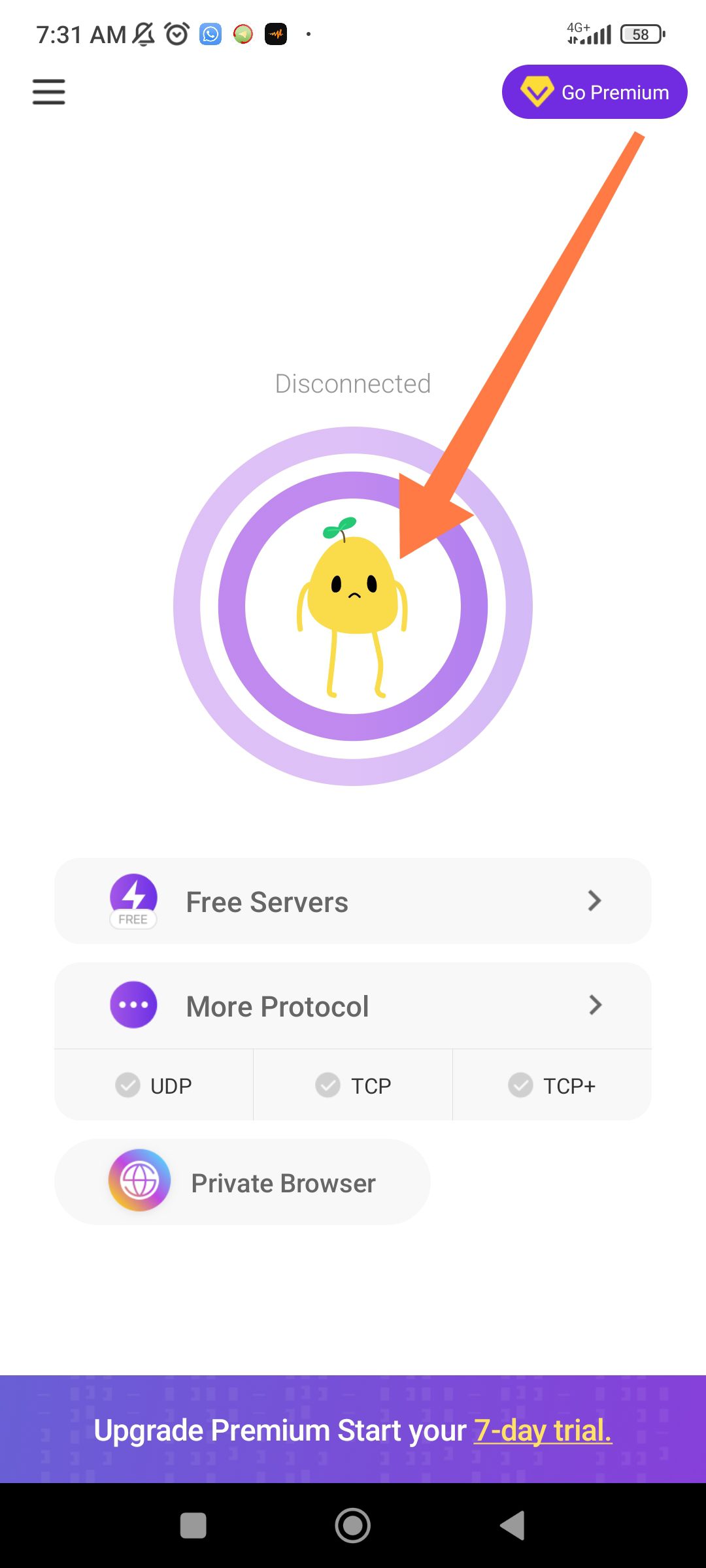Choose the TCP+ protocol
This screenshot has height=1568, width=706.
pos(552,1085)
